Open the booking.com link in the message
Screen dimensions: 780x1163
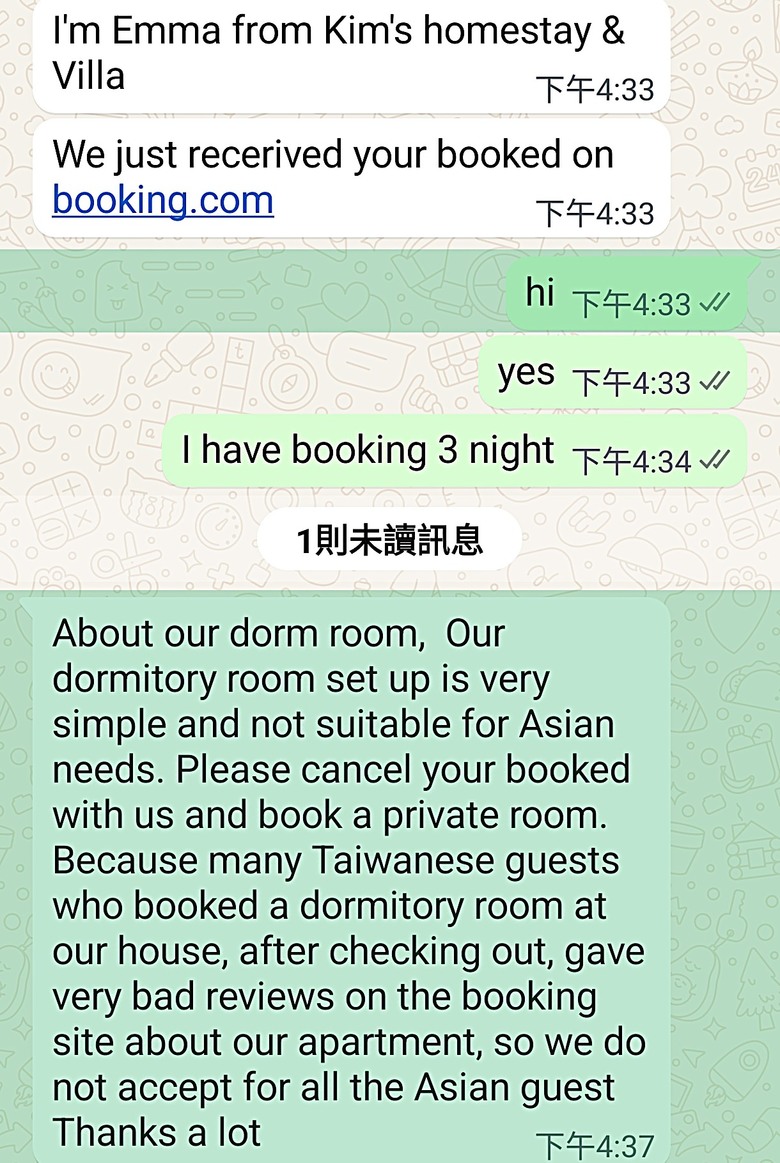coord(163,200)
